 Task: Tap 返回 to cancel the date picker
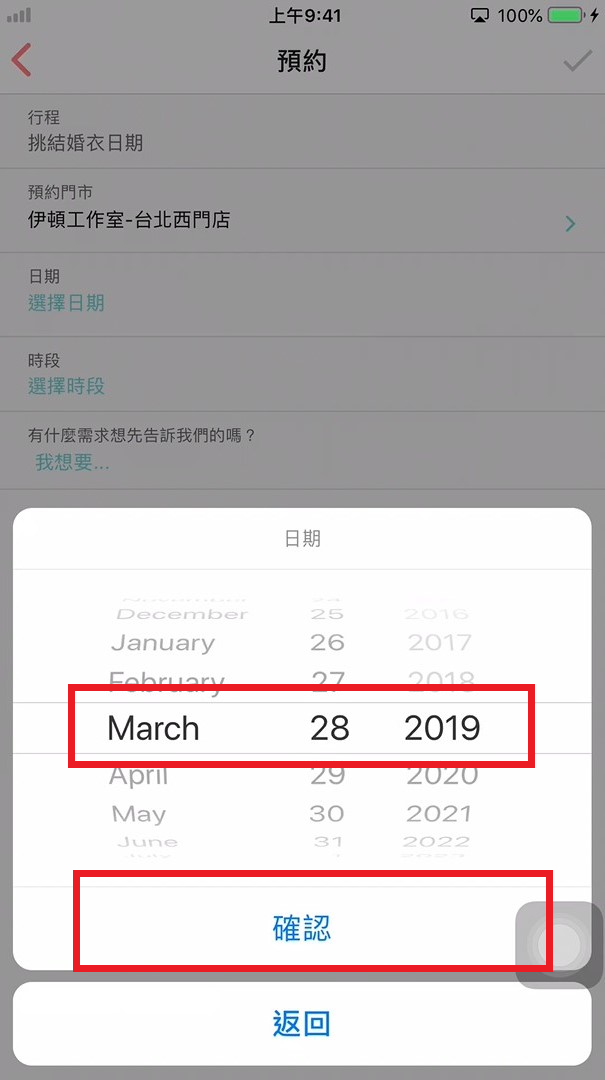[302, 1024]
